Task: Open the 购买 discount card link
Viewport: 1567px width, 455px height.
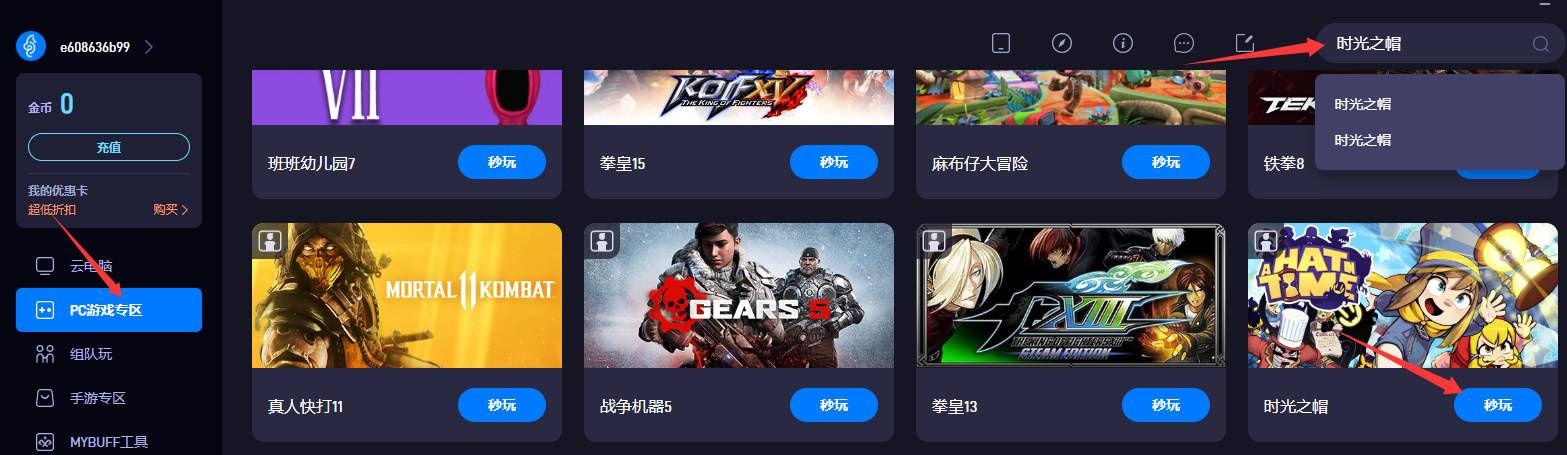Action: click(170, 210)
